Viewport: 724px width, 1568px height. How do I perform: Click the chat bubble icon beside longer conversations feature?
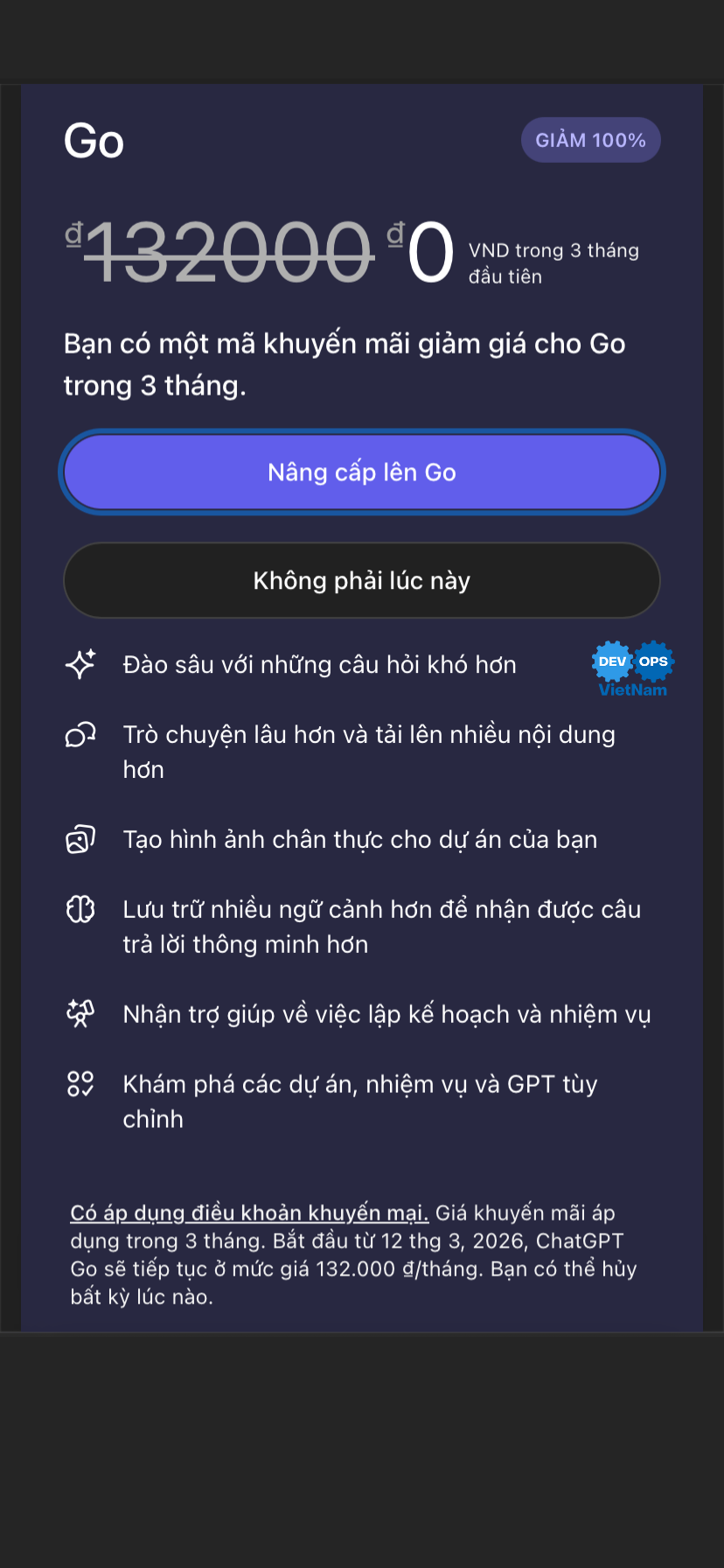[x=80, y=735]
